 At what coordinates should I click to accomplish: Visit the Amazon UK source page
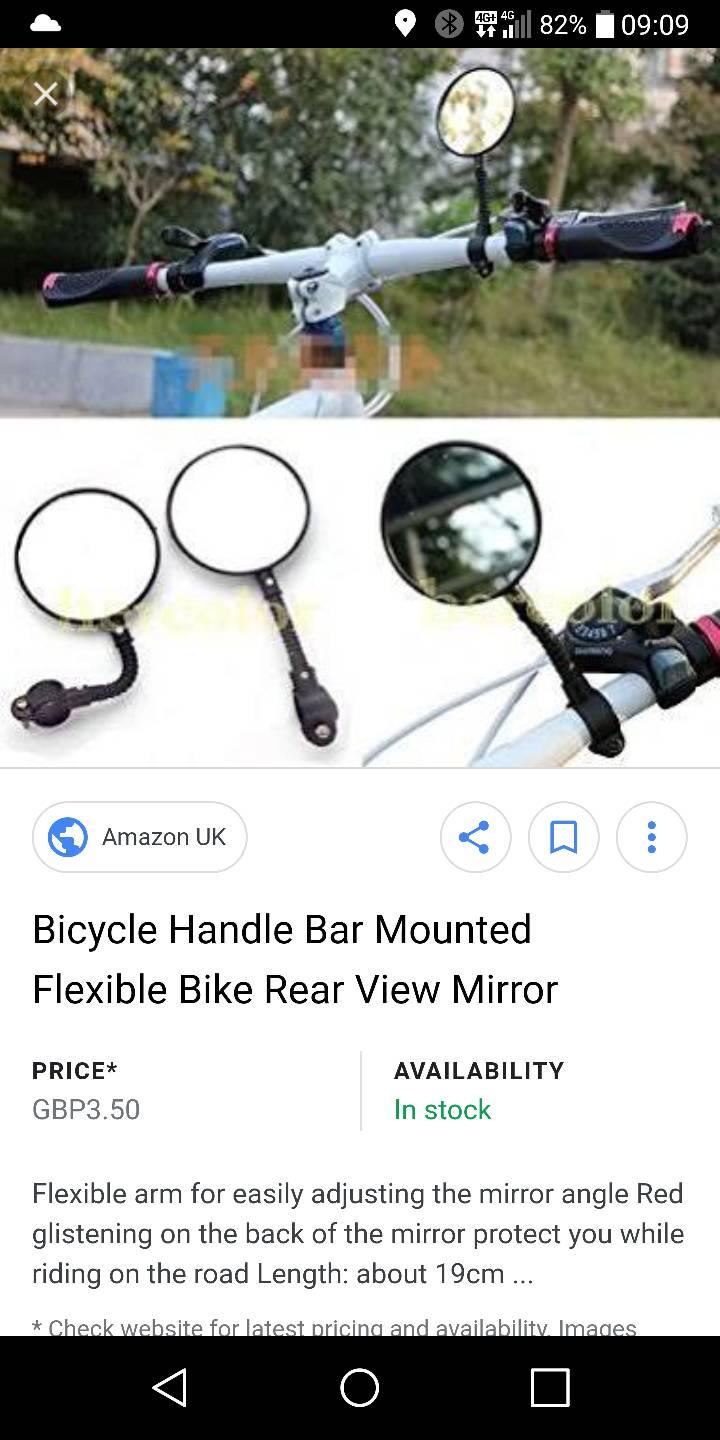pos(140,837)
